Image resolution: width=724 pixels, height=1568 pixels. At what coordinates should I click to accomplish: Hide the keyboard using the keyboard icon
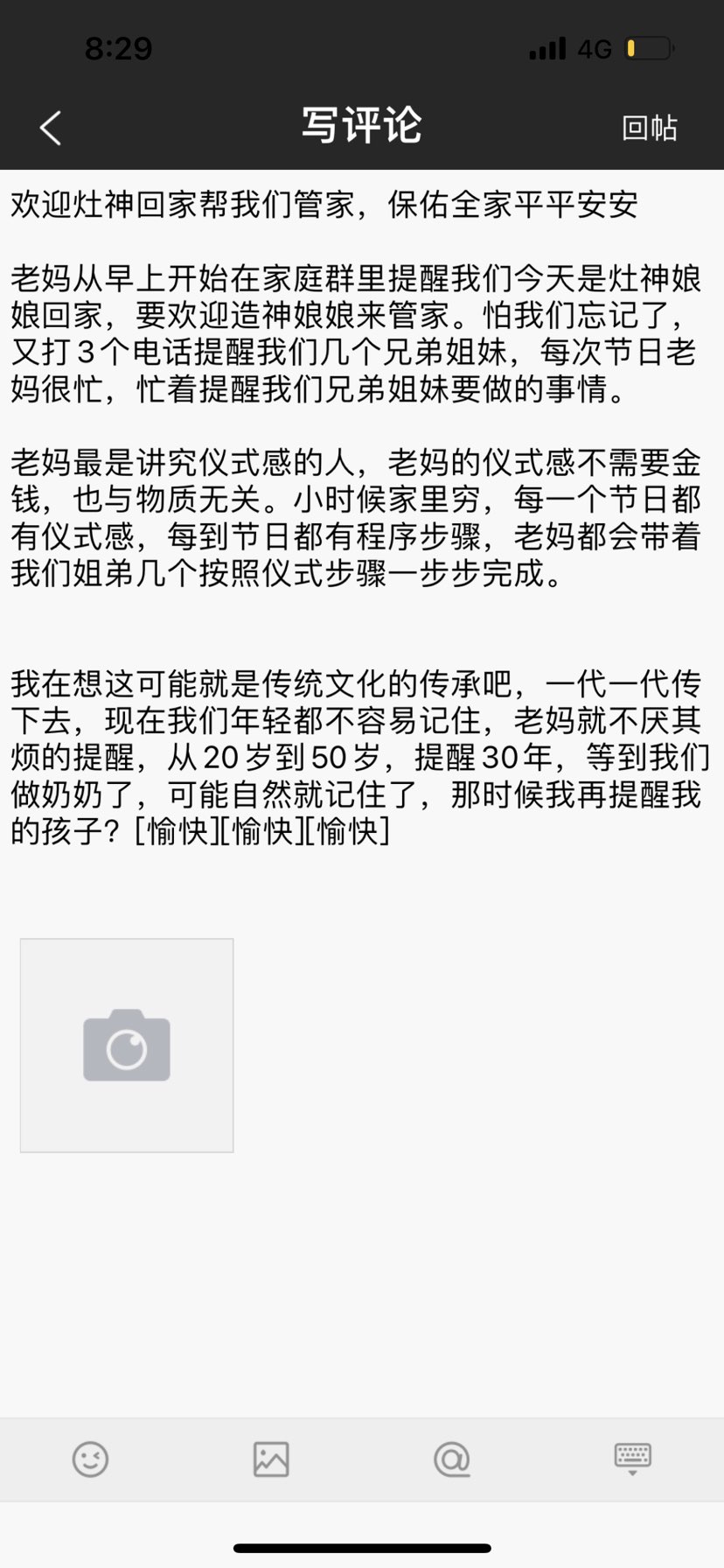click(x=632, y=1459)
